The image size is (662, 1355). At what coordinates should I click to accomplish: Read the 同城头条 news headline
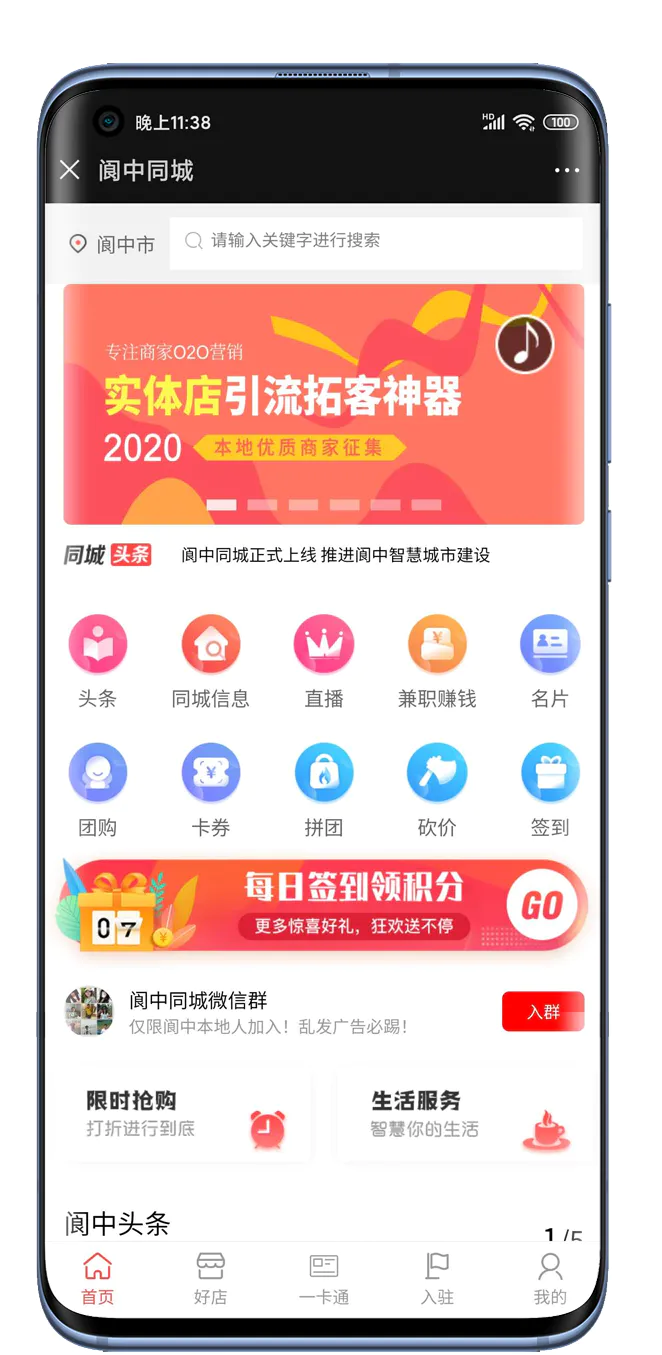tap(335, 555)
